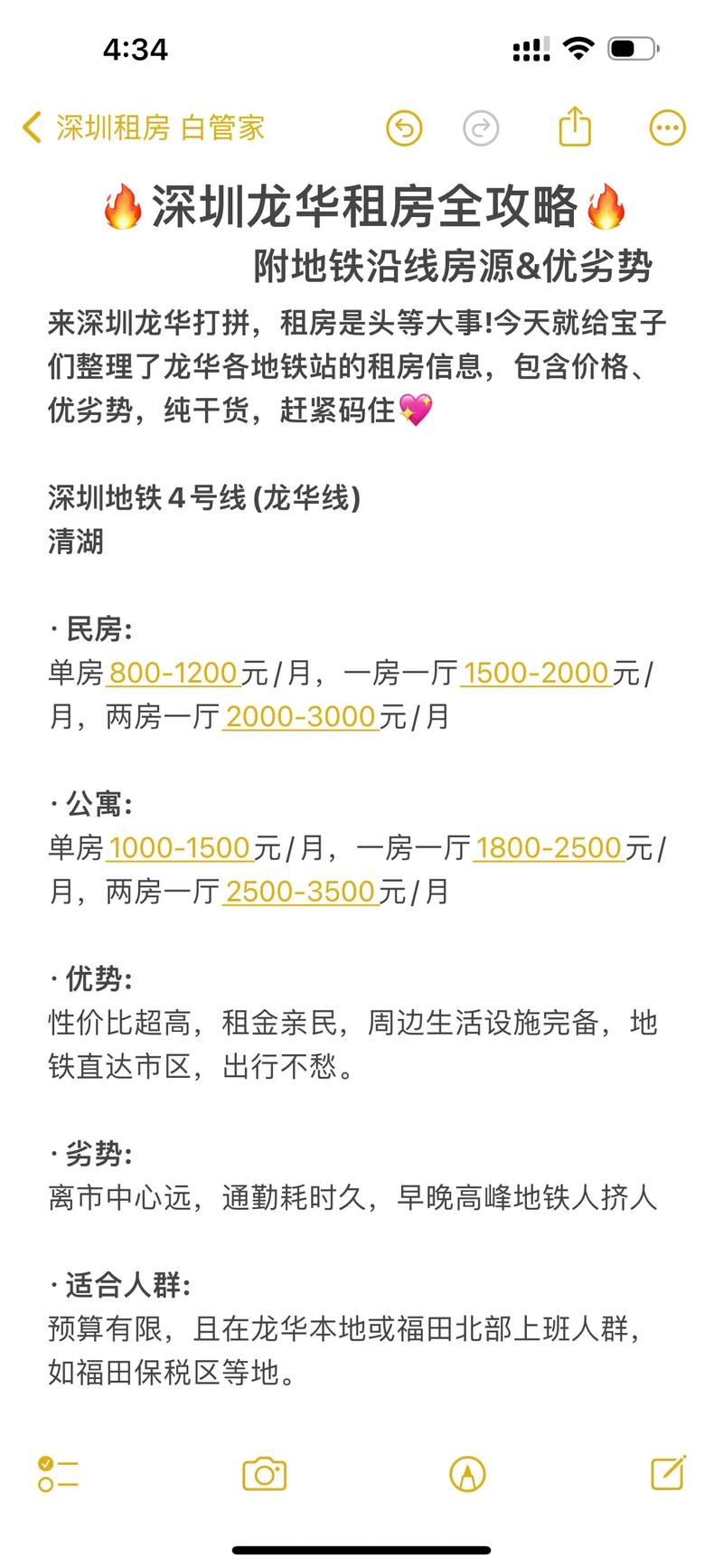Undo the last edit
The image size is (723, 1568).
(x=404, y=128)
